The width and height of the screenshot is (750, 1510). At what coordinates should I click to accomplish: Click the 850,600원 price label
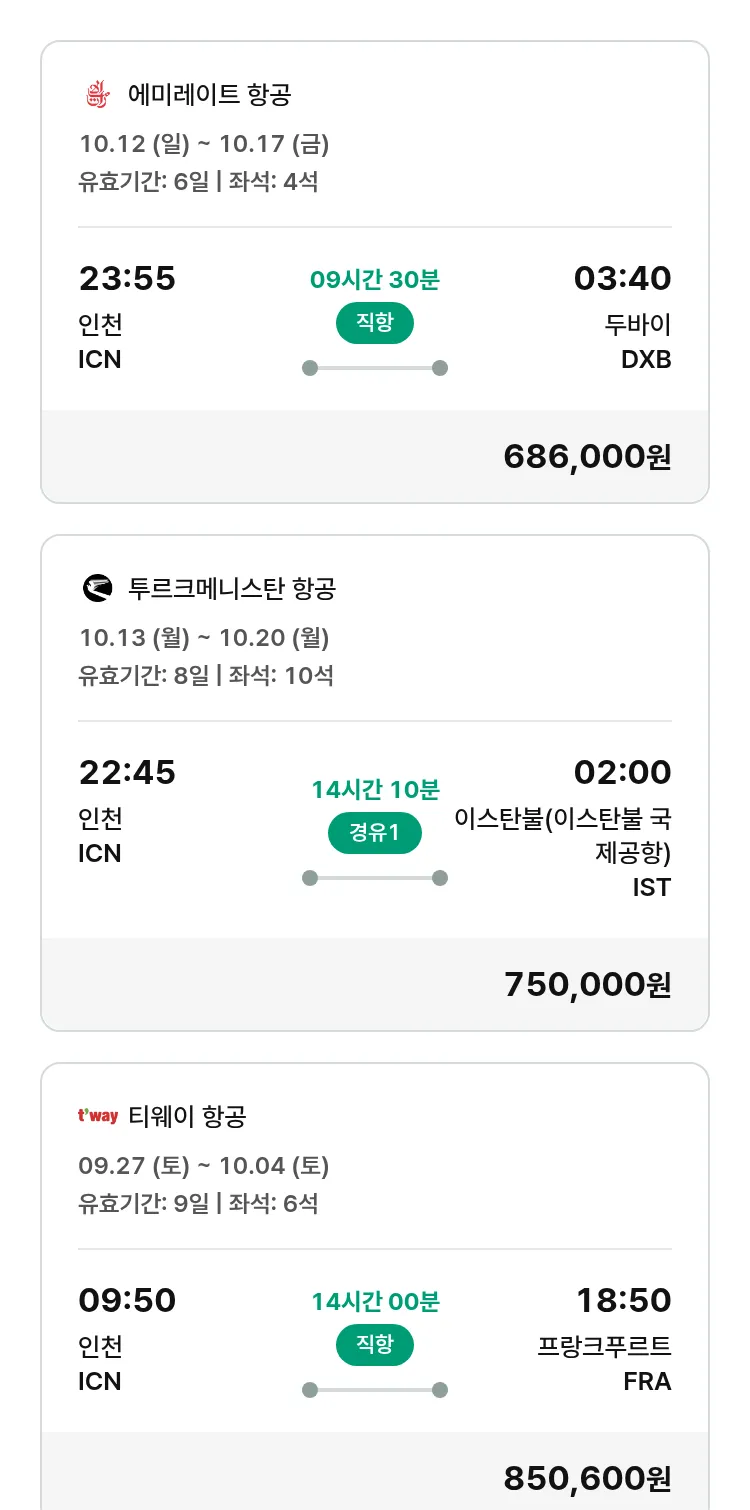click(587, 1478)
